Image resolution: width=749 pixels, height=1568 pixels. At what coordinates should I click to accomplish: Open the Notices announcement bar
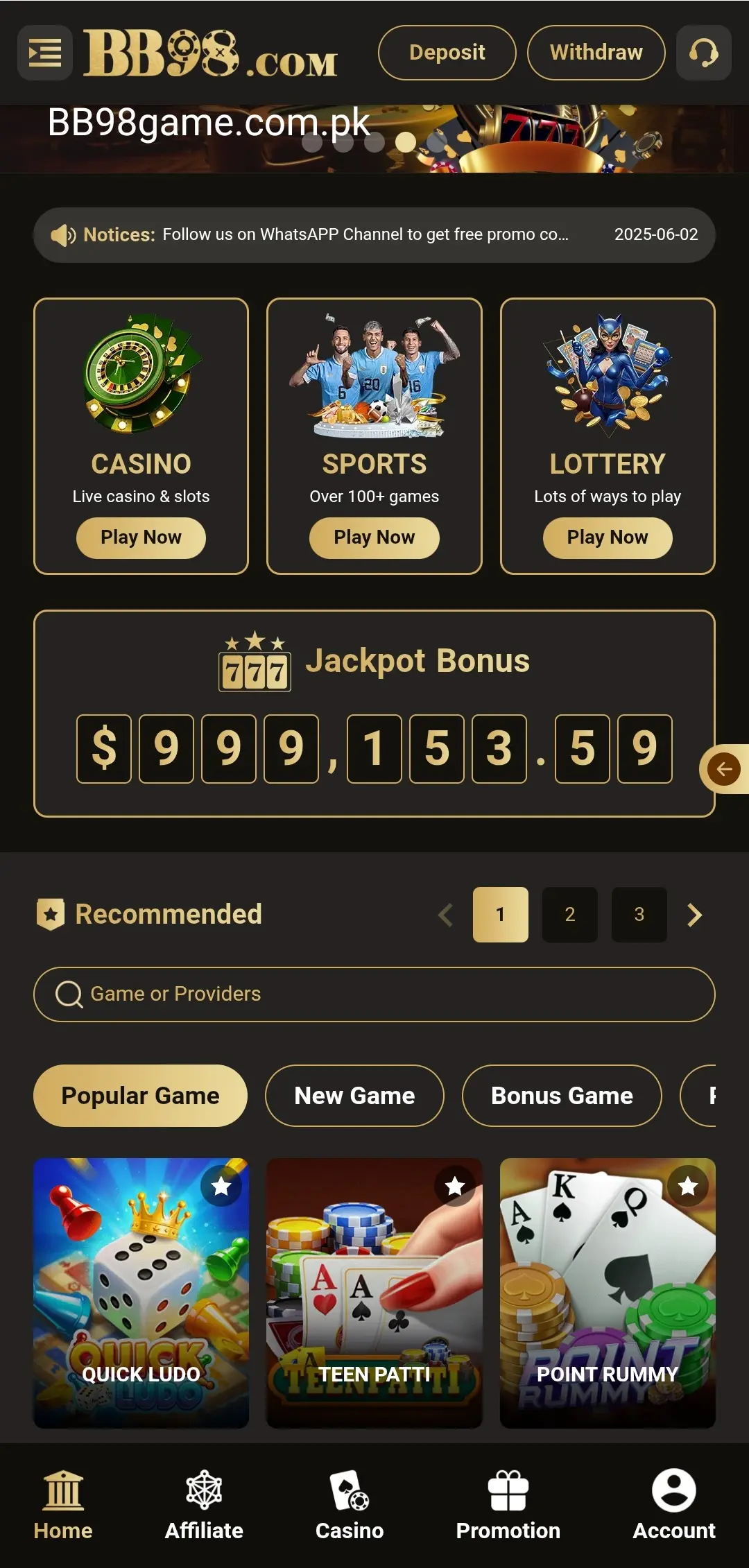click(374, 235)
